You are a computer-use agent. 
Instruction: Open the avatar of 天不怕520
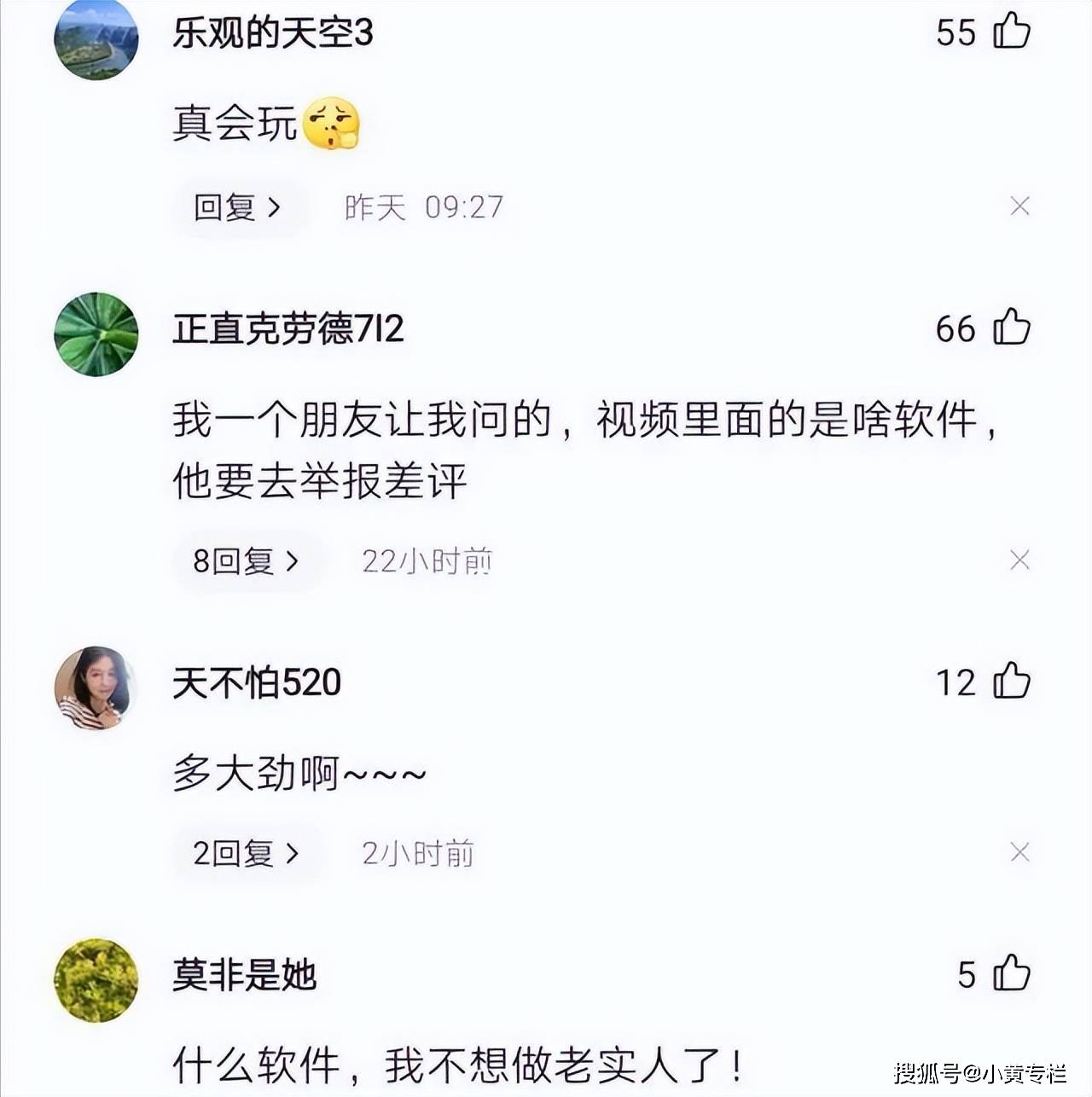point(96,688)
